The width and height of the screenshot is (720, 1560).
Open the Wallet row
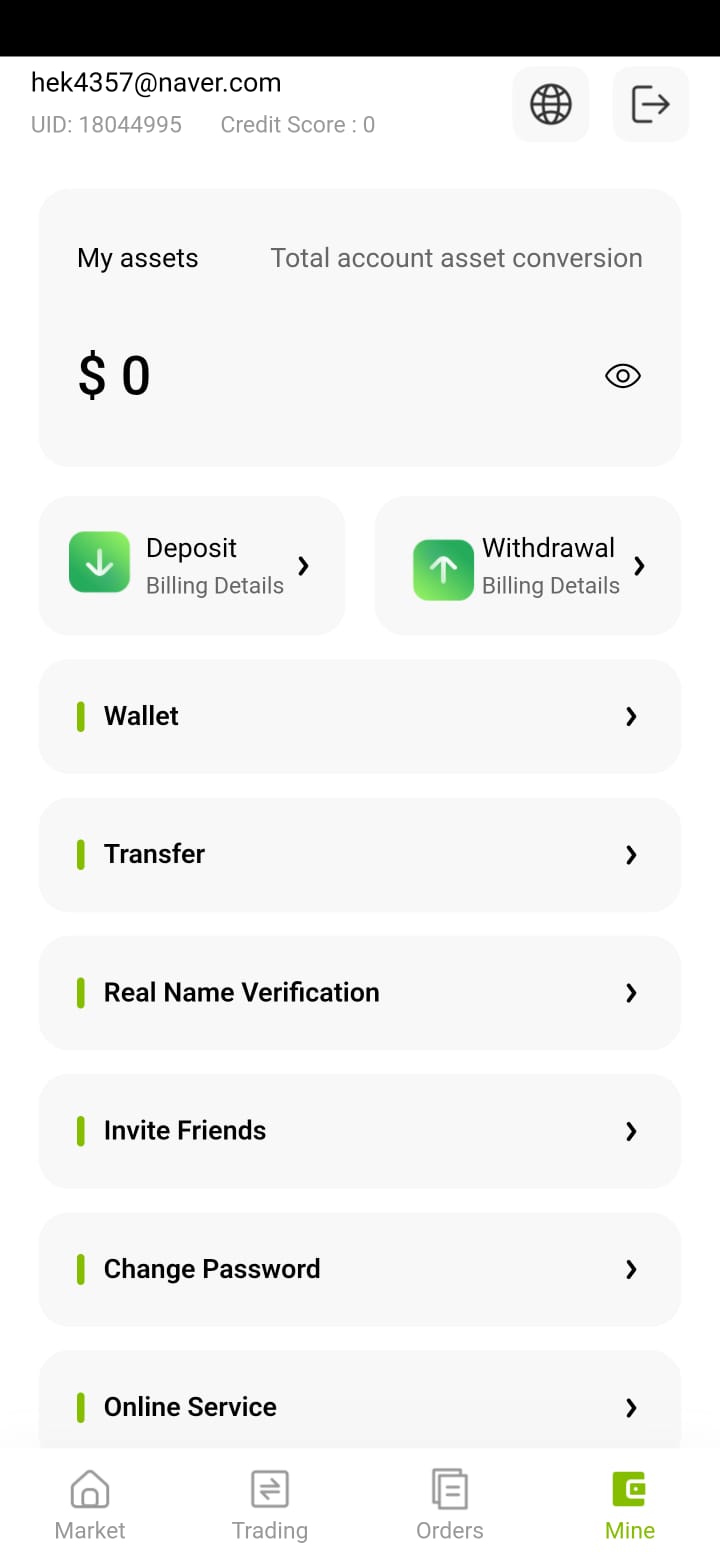tap(360, 716)
